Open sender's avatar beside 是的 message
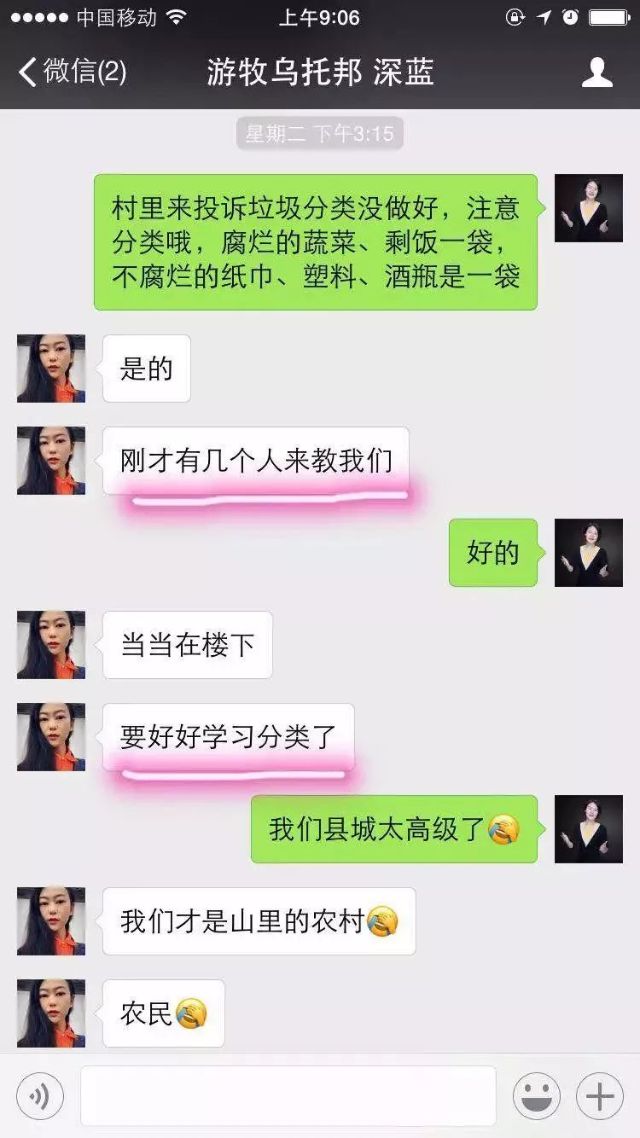Image resolution: width=640 pixels, height=1138 pixels. coord(51,369)
